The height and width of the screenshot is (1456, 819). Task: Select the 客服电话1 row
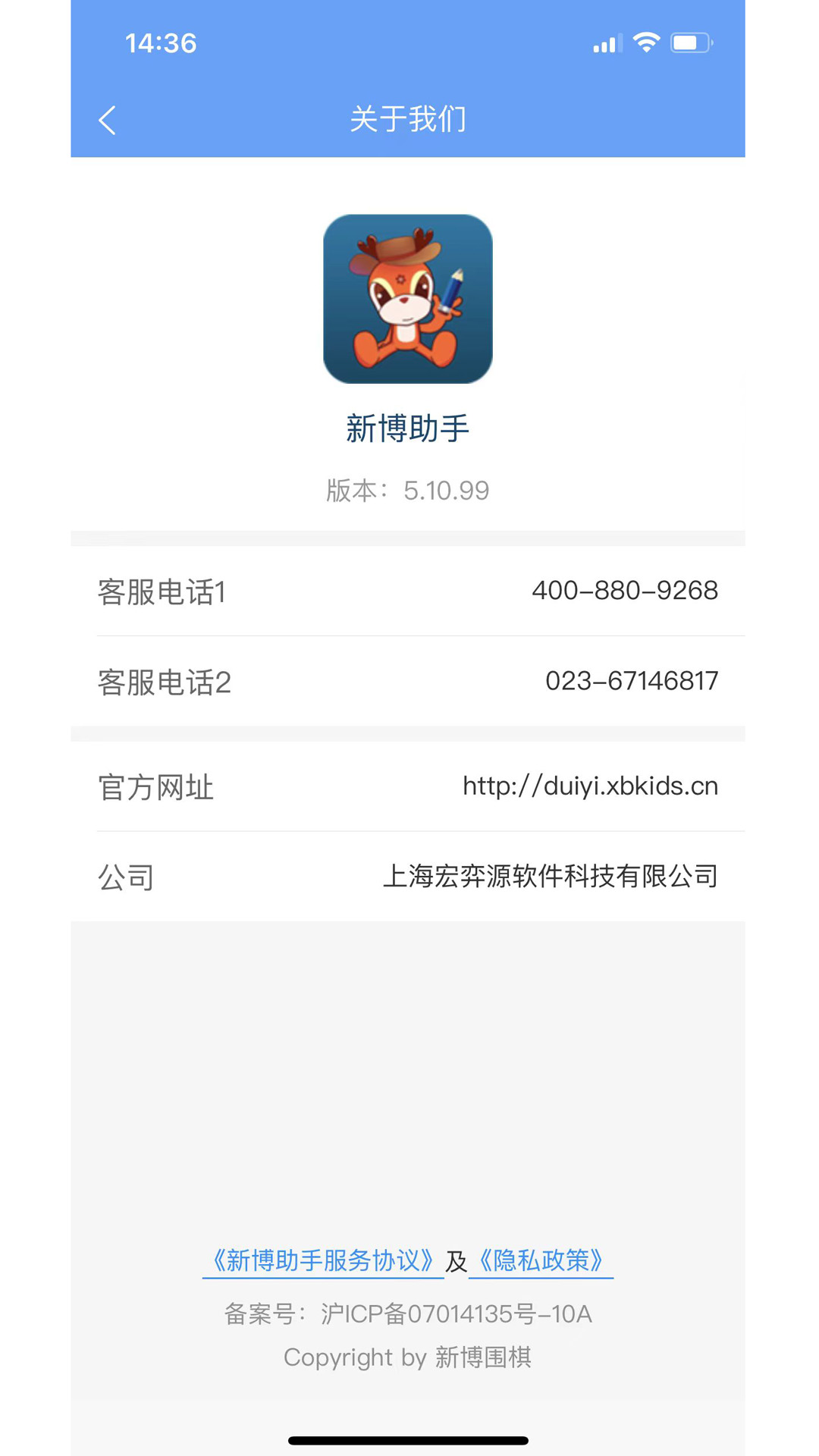[x=409, y=591]
